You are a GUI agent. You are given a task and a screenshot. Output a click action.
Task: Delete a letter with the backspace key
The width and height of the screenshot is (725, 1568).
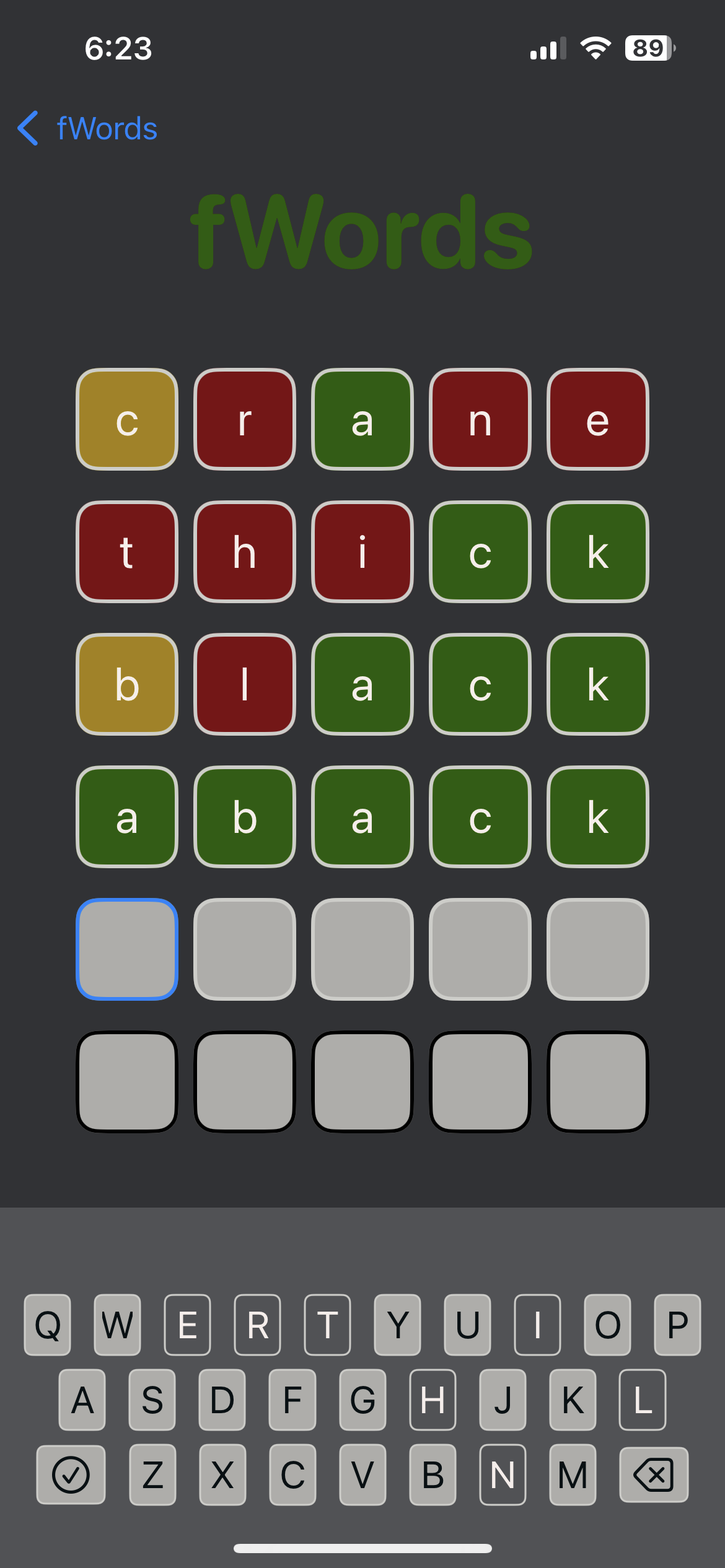click(x=654, y=1475)
